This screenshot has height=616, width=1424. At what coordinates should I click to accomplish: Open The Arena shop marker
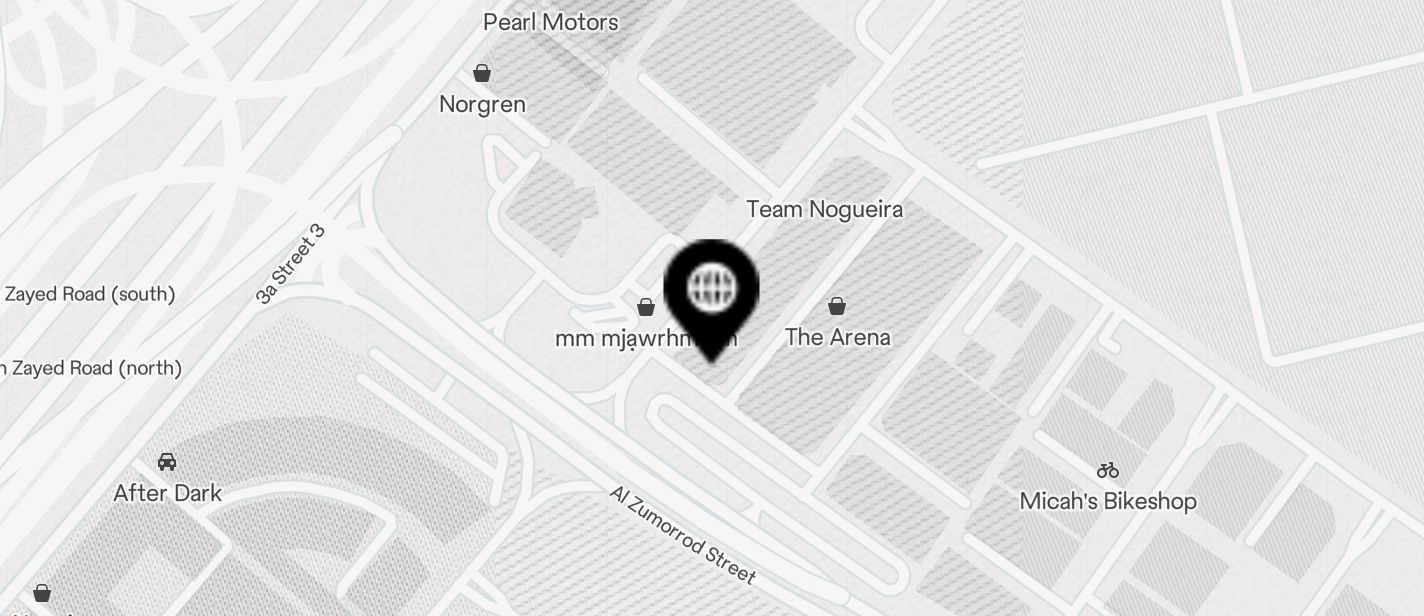pos(837,306)
